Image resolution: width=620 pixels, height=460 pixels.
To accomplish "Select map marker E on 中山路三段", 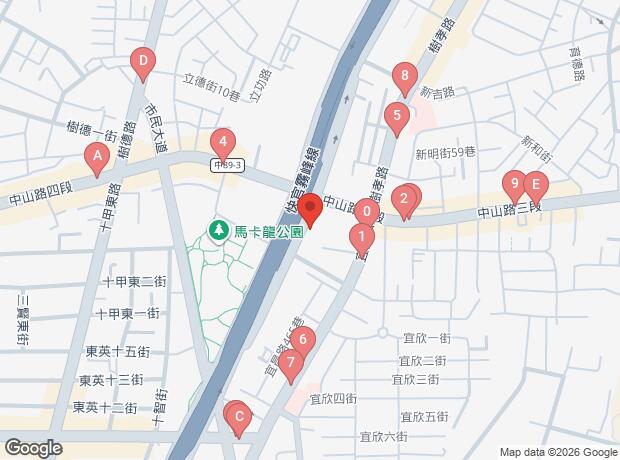I will pyautogui.click(x=535, y=184).
